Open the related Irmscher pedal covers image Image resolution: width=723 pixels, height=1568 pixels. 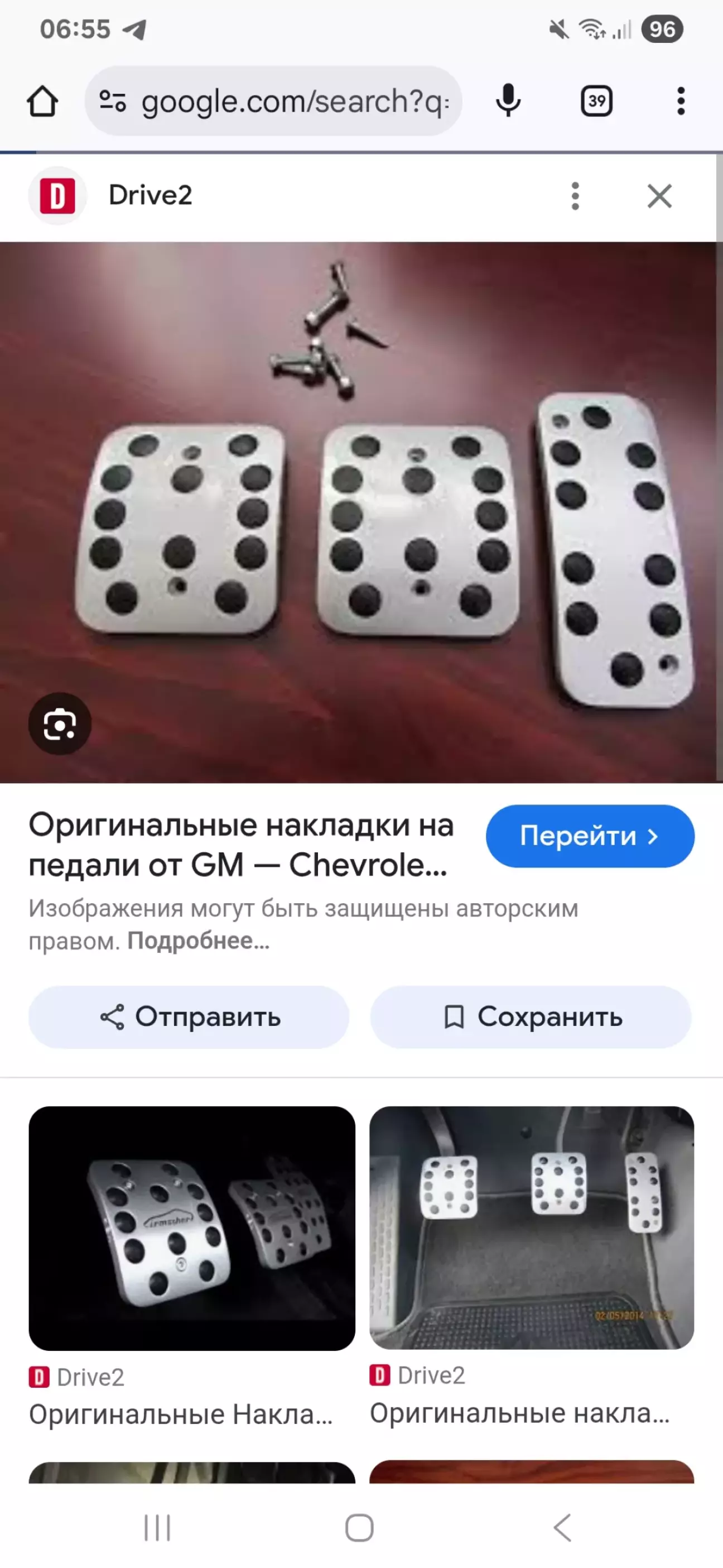[192, 1229]
